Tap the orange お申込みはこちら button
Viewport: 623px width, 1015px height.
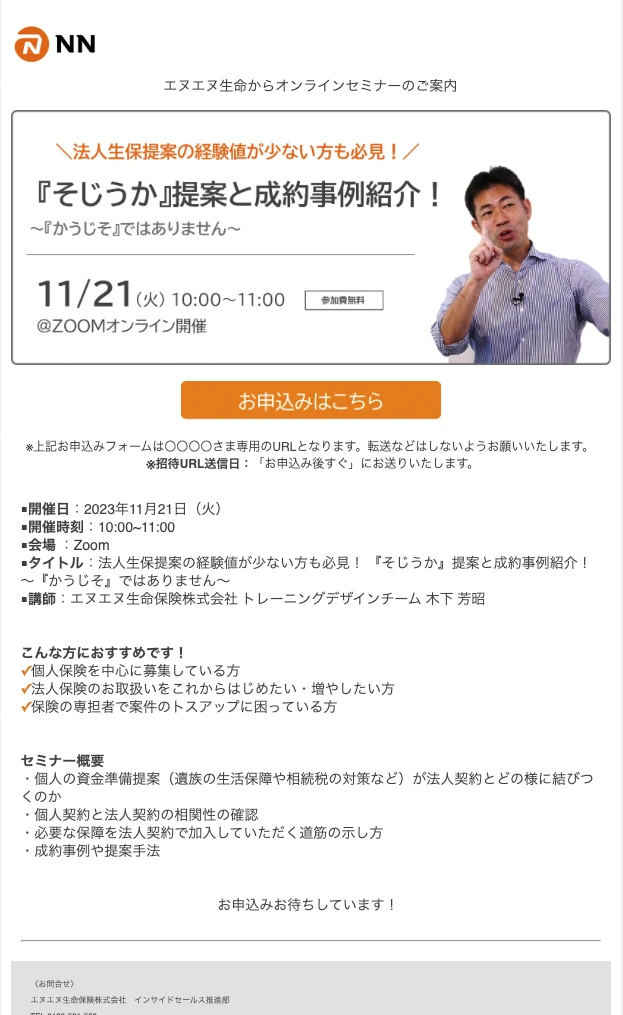click(310, 400)
